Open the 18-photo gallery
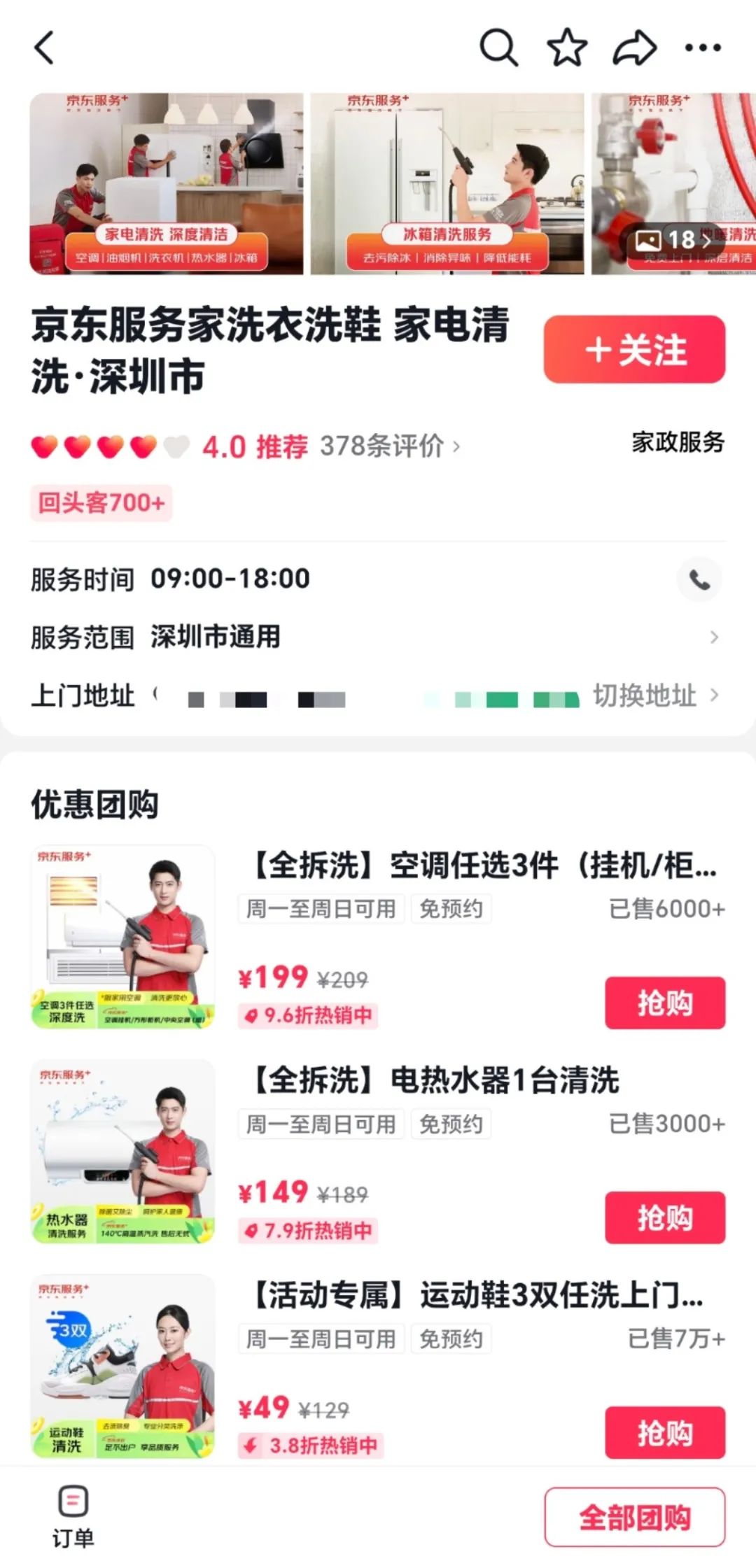The image size is (756, 1568). tap(672, 240)
